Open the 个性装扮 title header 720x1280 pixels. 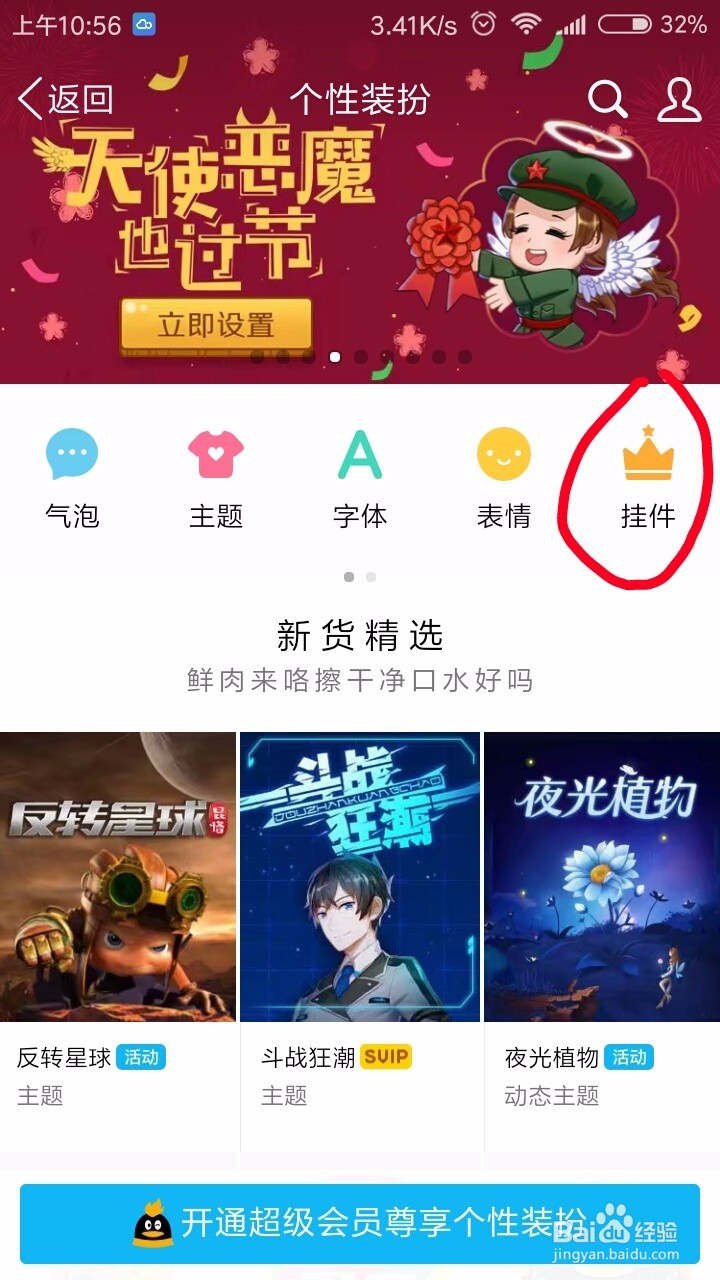point(360,100)
